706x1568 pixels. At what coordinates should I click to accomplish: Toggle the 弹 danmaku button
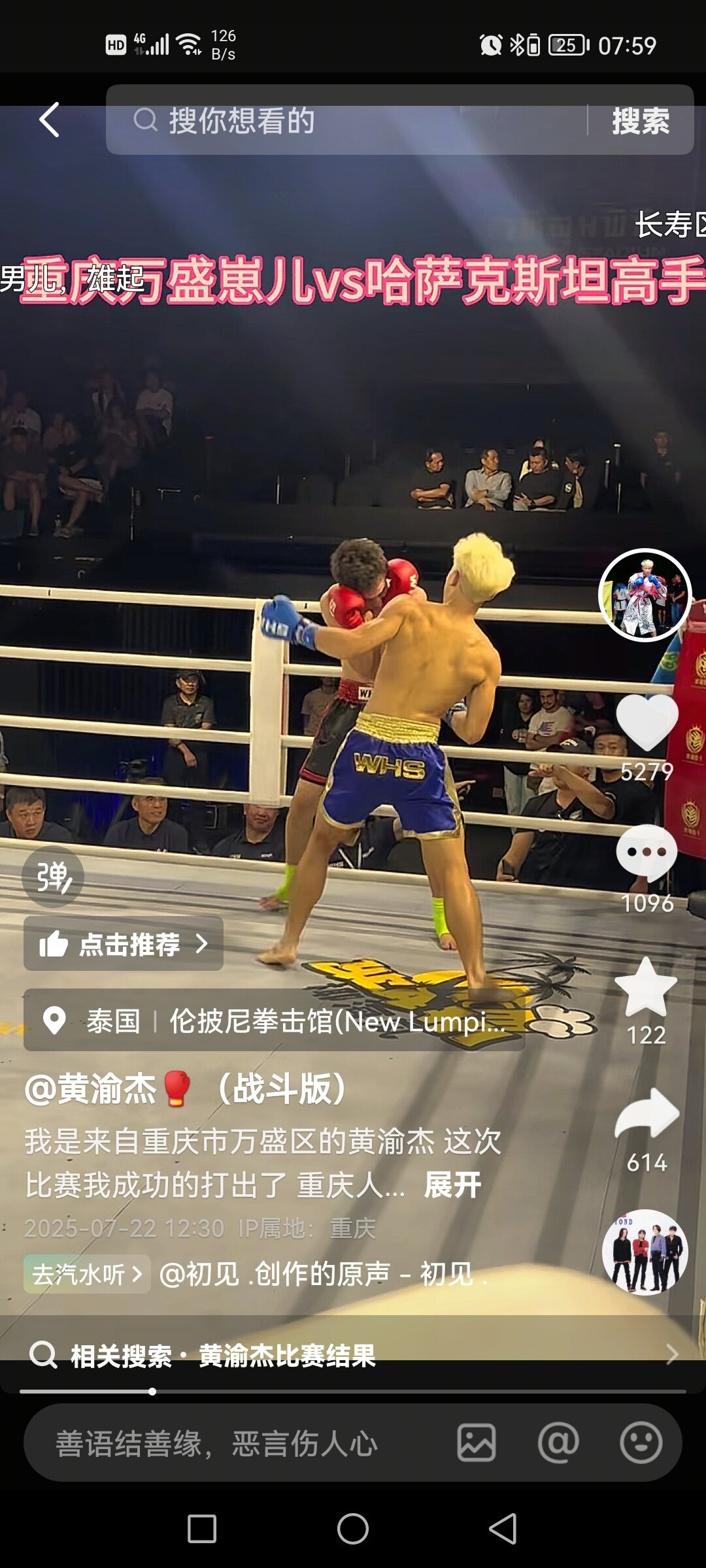pos(53,877)
